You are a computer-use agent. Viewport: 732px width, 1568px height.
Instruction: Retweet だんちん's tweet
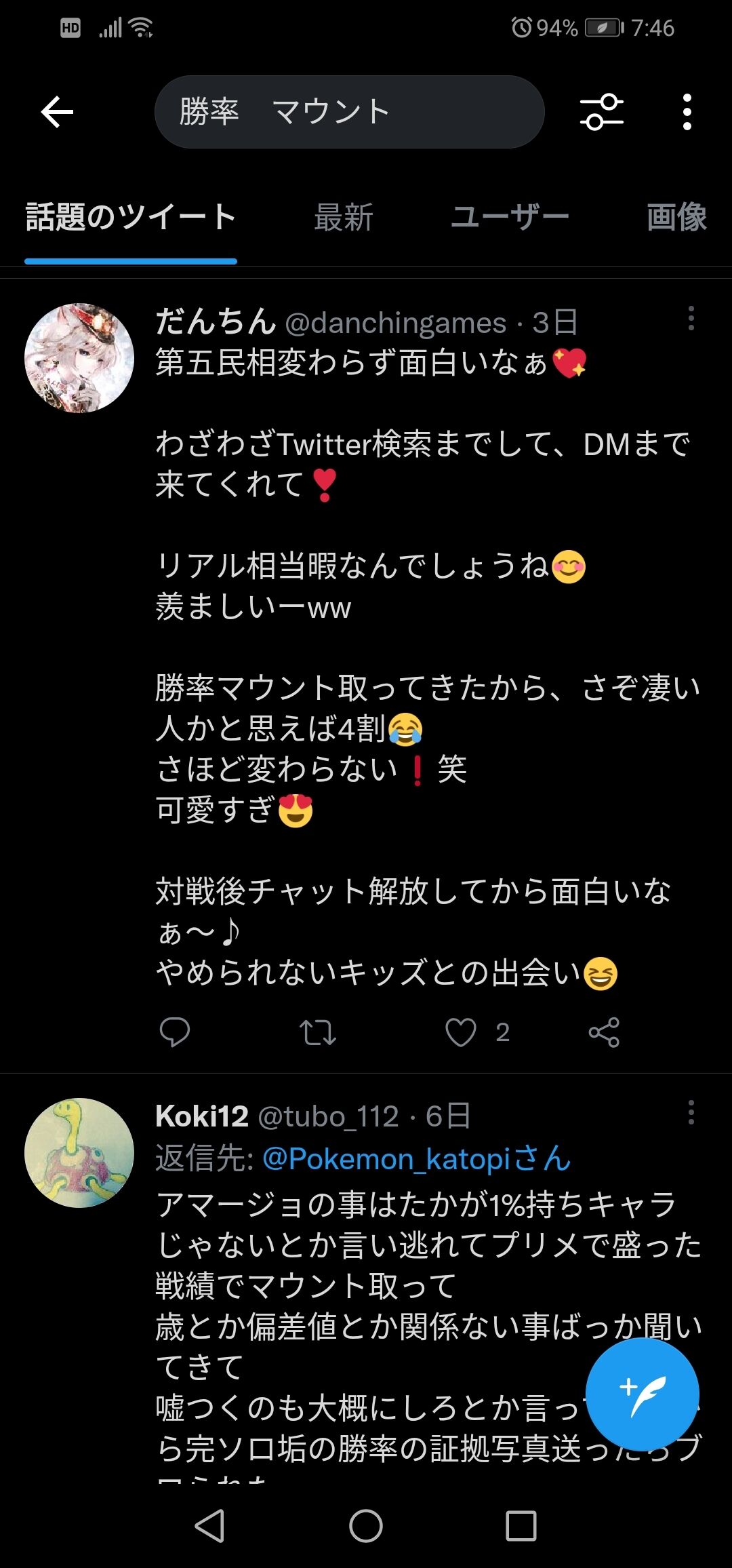click(x=317, y=1032)
